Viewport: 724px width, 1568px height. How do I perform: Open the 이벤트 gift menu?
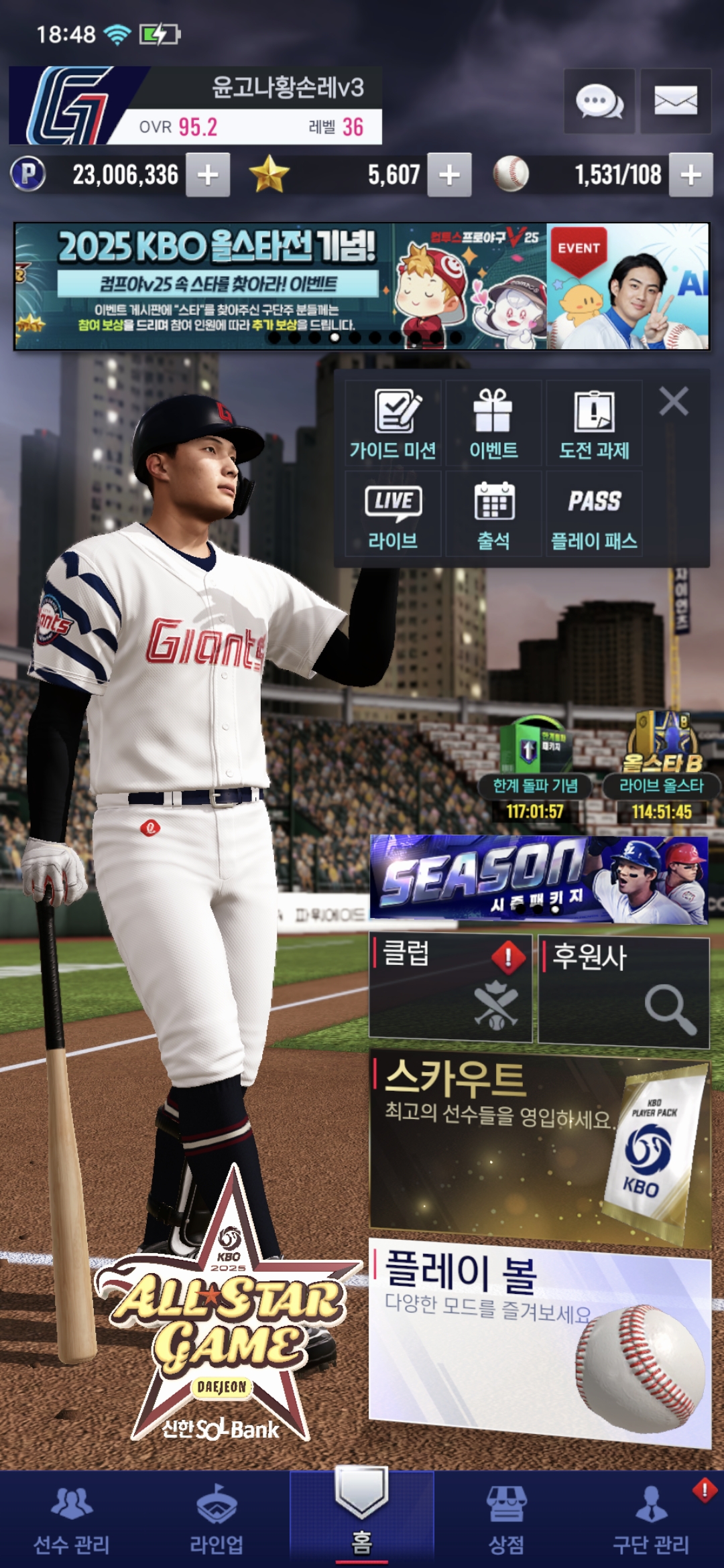493,423
